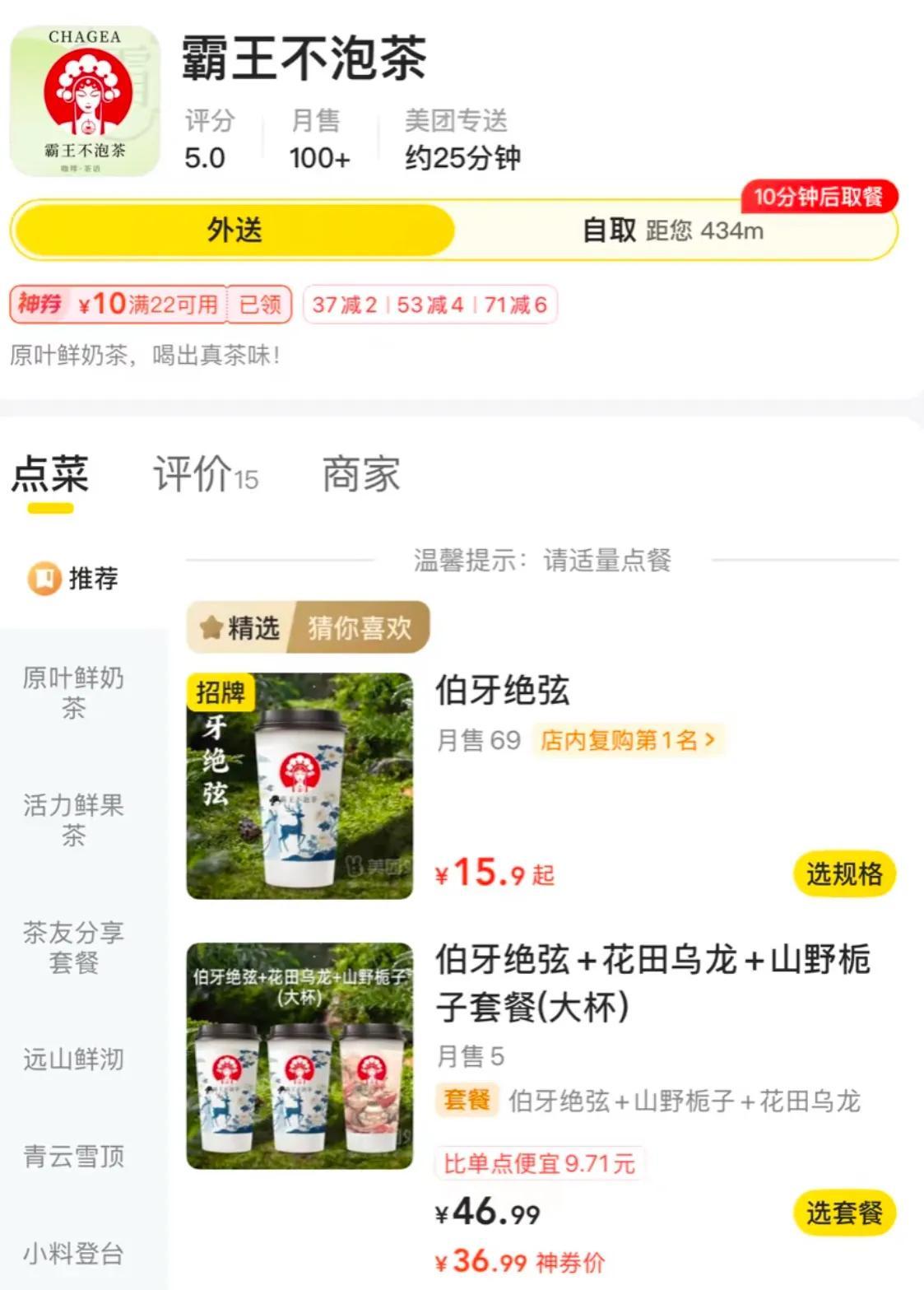Open the 远山鲜沏 category
This screenshot has height=1290, width=924.
point(73,1059)
